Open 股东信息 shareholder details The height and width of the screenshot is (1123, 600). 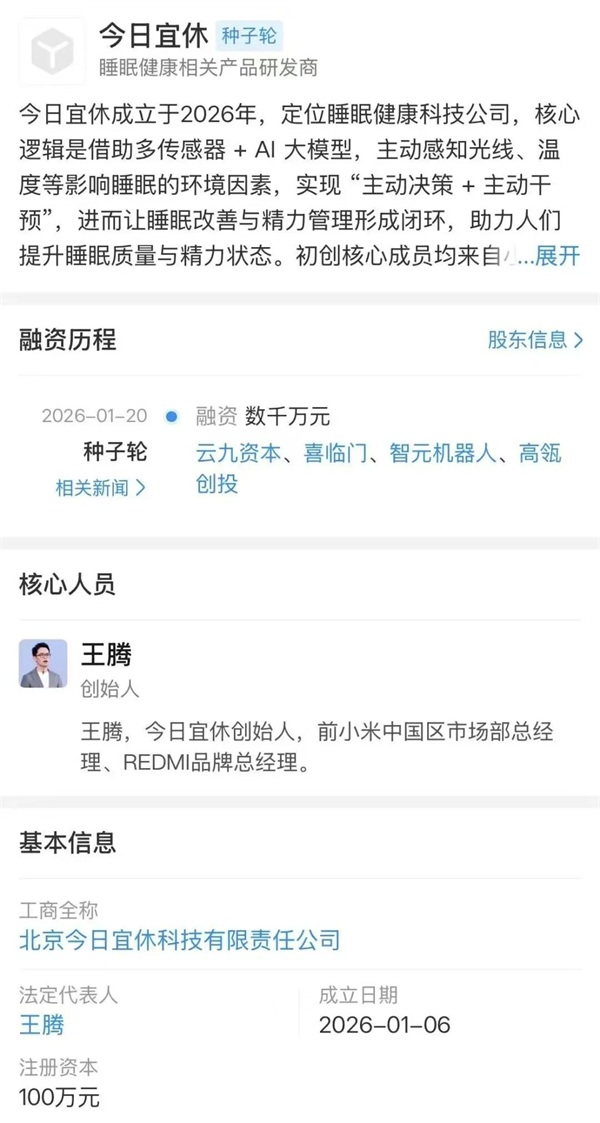click(x=535, y=340)
